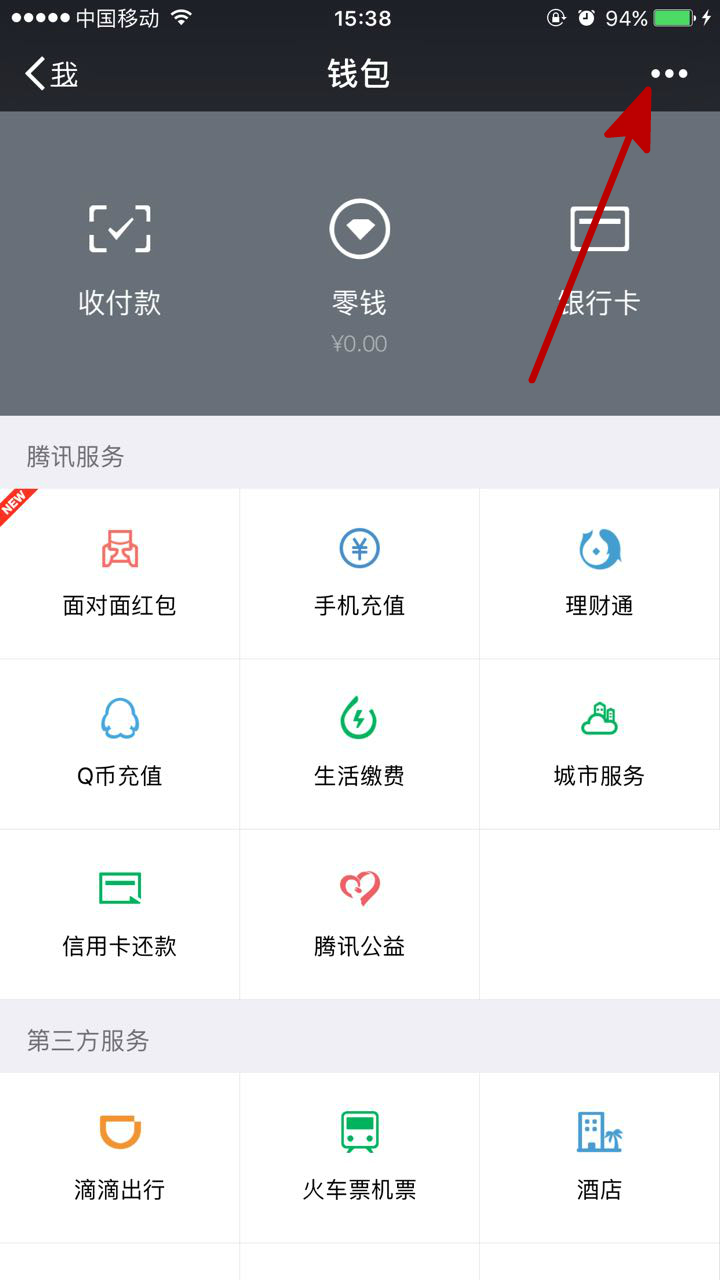This screenshot has height=1280, width=720.
Task: Open 收付款 payment code
Action: coord(120,260)
